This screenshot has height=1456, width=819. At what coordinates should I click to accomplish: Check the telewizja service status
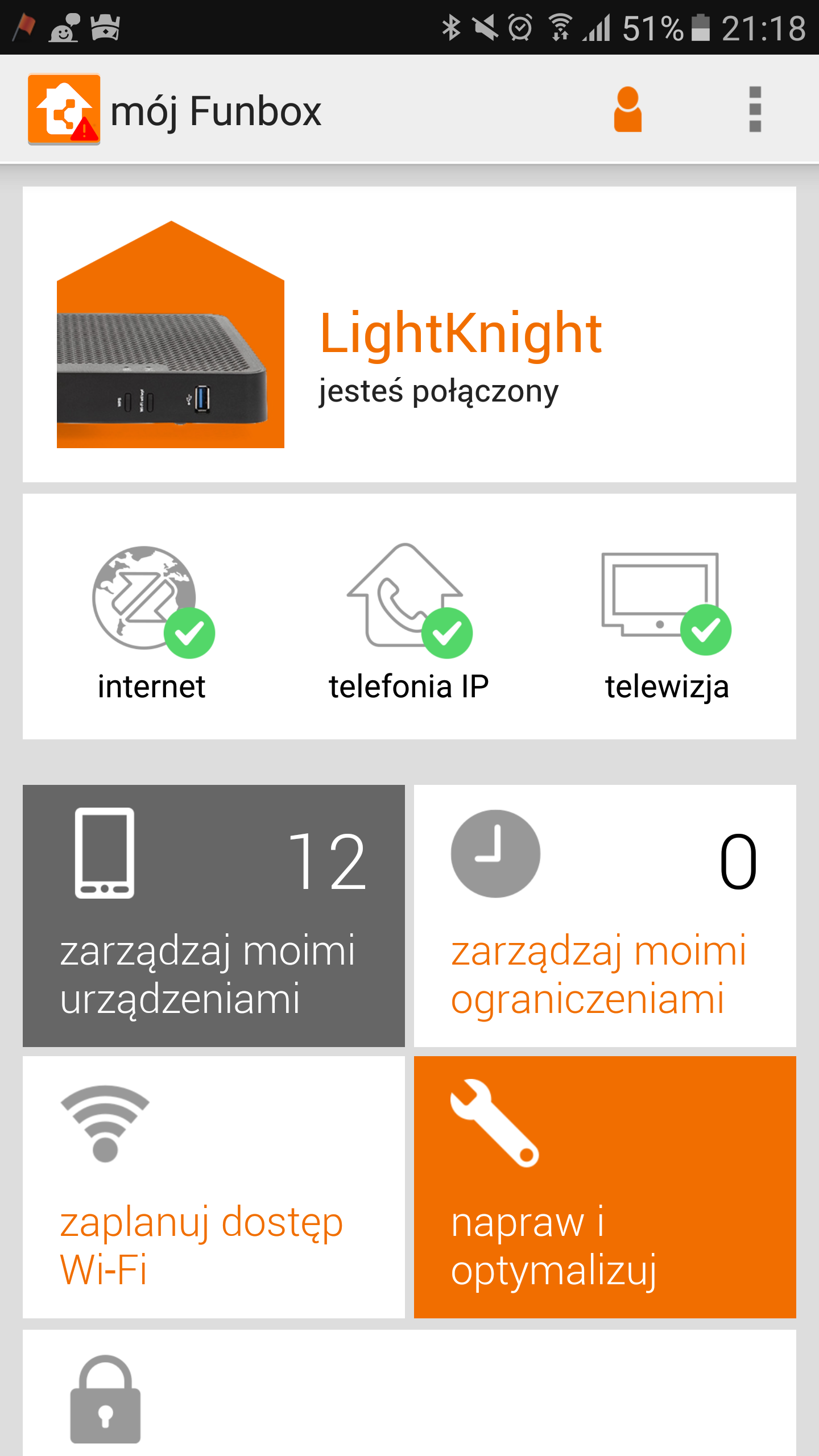pos(667,620)
